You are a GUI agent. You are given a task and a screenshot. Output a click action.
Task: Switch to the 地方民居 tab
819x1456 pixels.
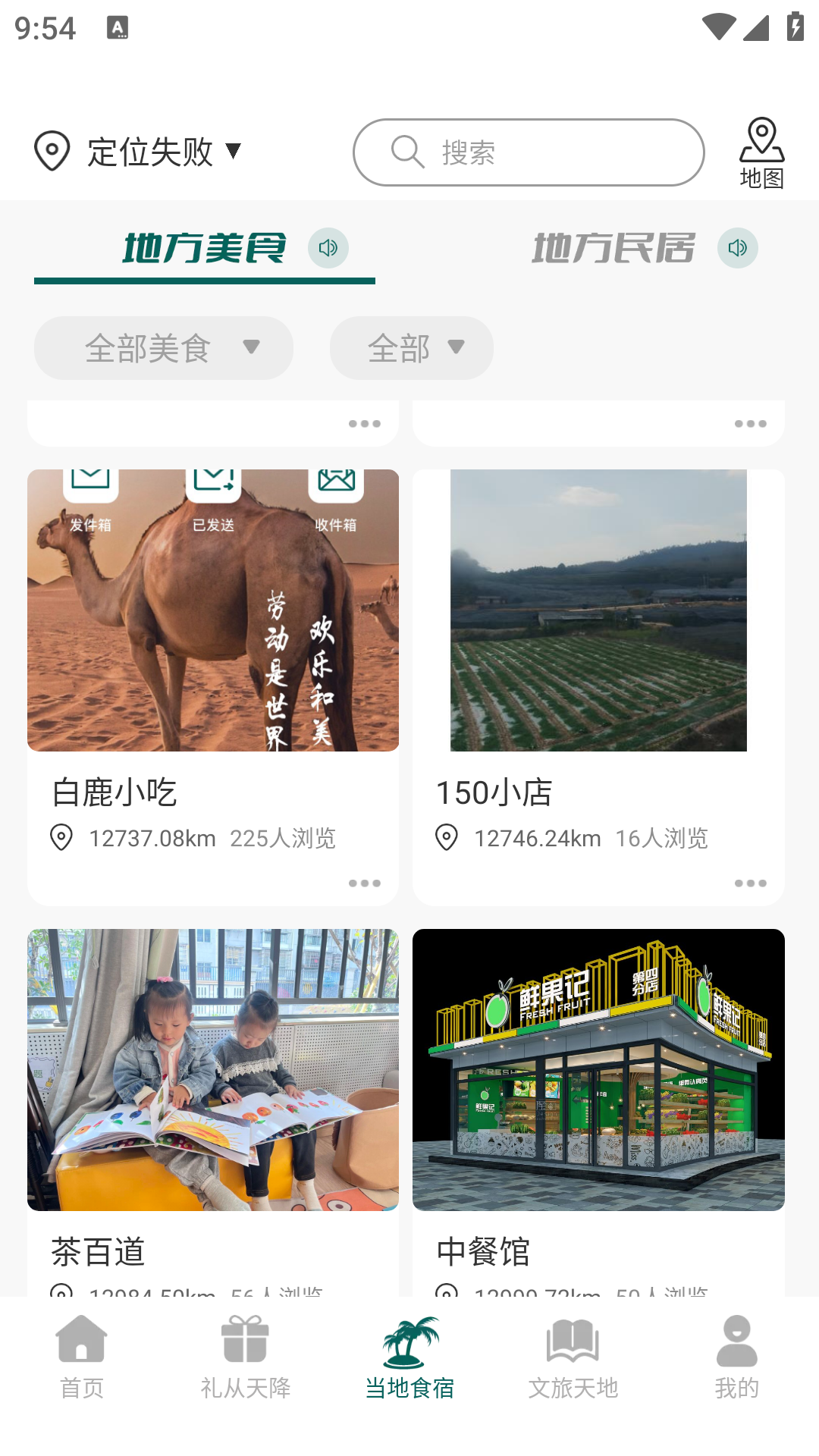(613, 248)
